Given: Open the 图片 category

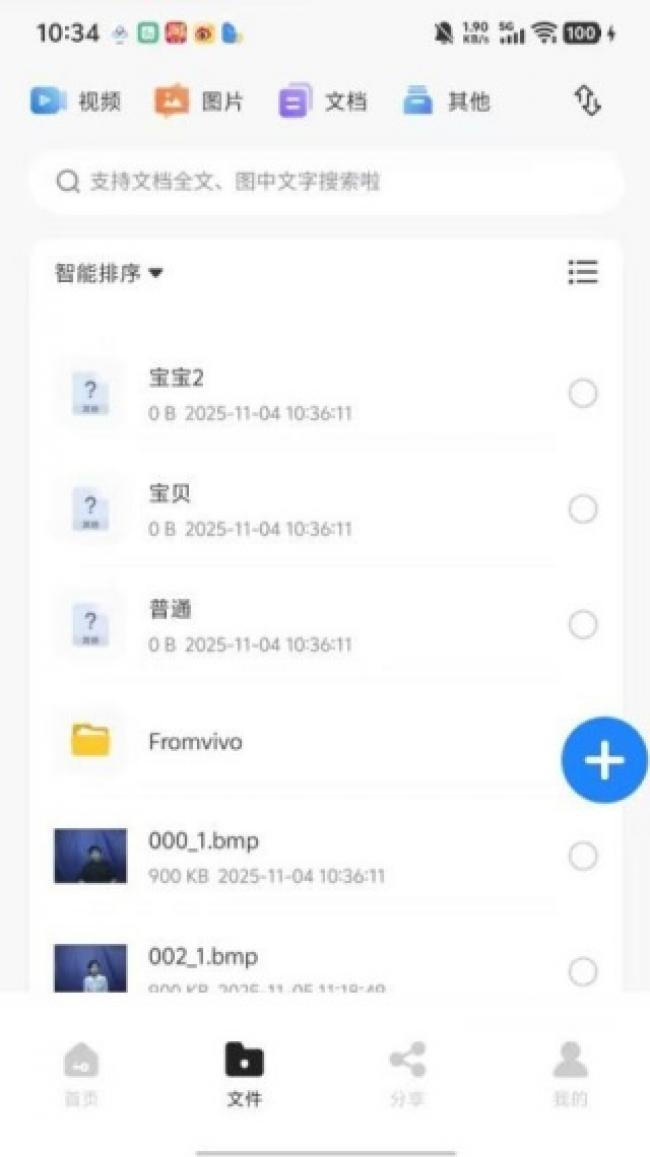Looking at the screenshot, I should click(198, 101).
